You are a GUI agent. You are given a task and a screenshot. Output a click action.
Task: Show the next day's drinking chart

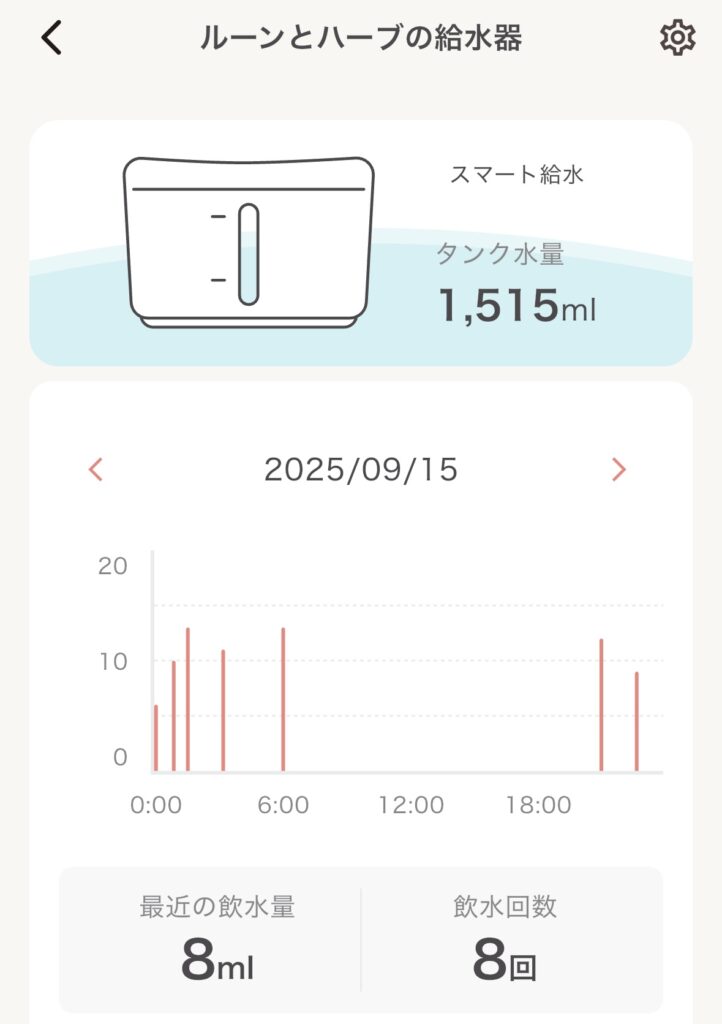[618, 469]
